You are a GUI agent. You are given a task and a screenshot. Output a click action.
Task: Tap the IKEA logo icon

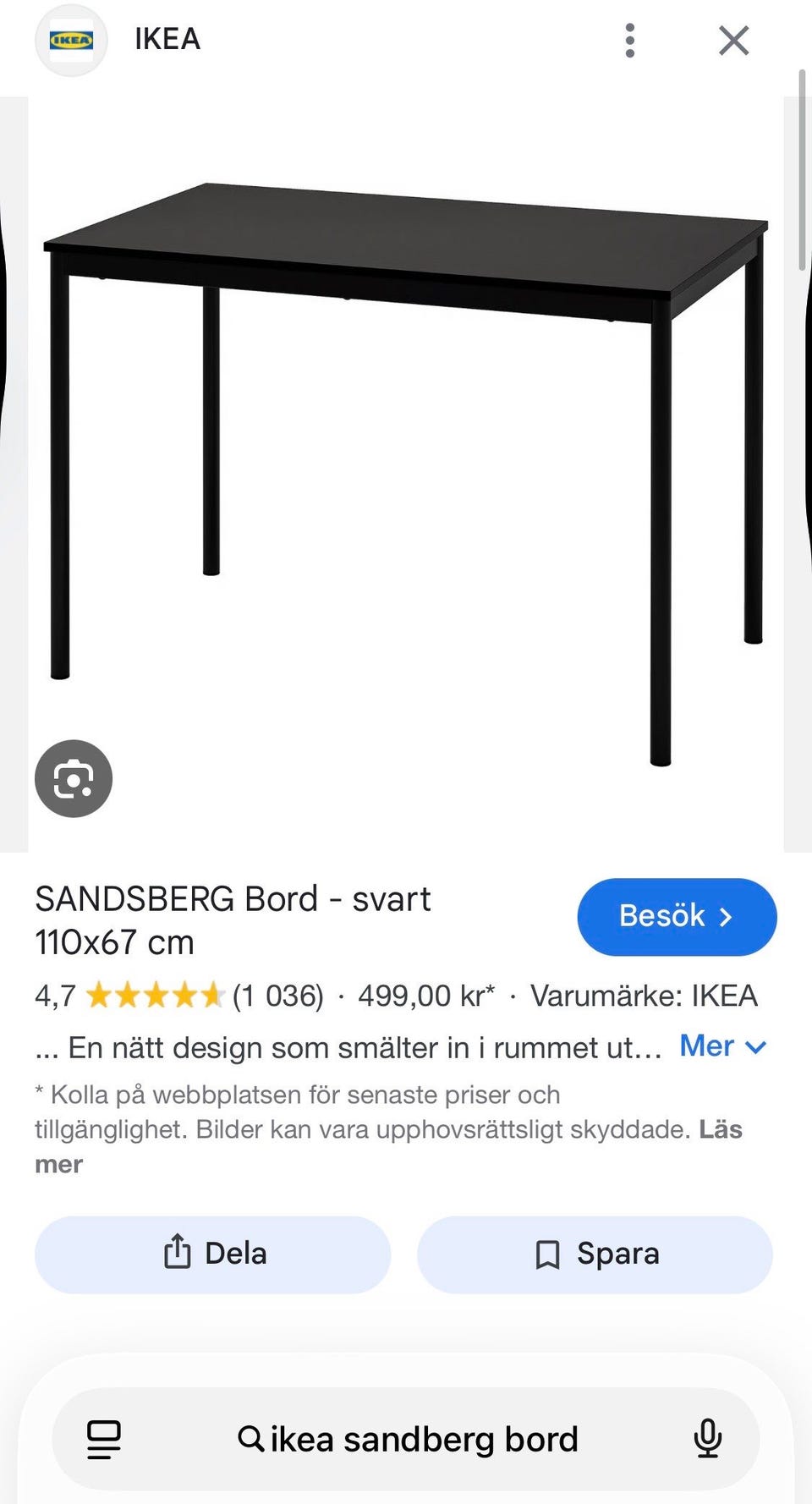pos(72,39)
